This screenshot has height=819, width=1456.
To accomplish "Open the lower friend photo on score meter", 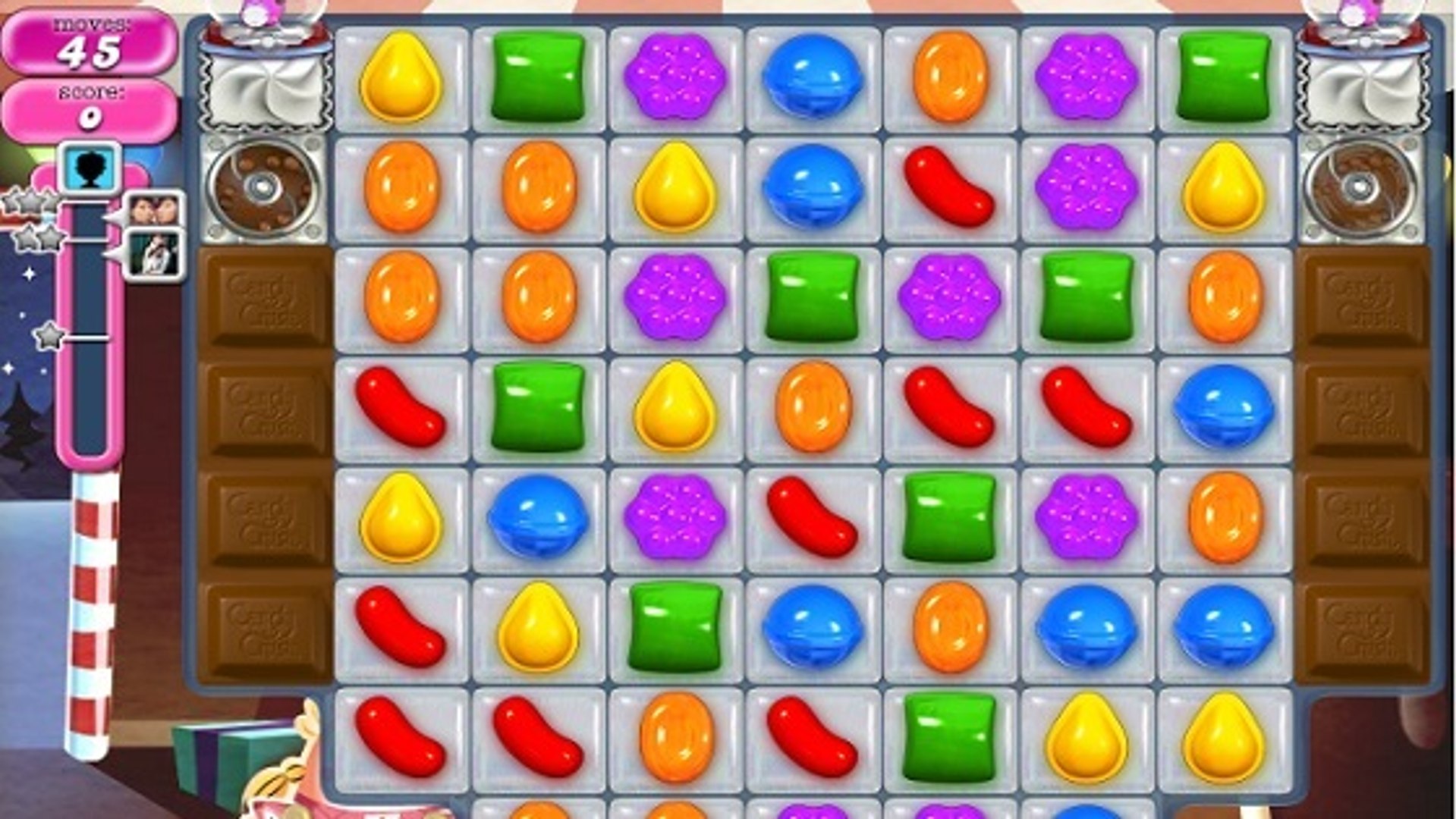I will (x=154, y=254).
